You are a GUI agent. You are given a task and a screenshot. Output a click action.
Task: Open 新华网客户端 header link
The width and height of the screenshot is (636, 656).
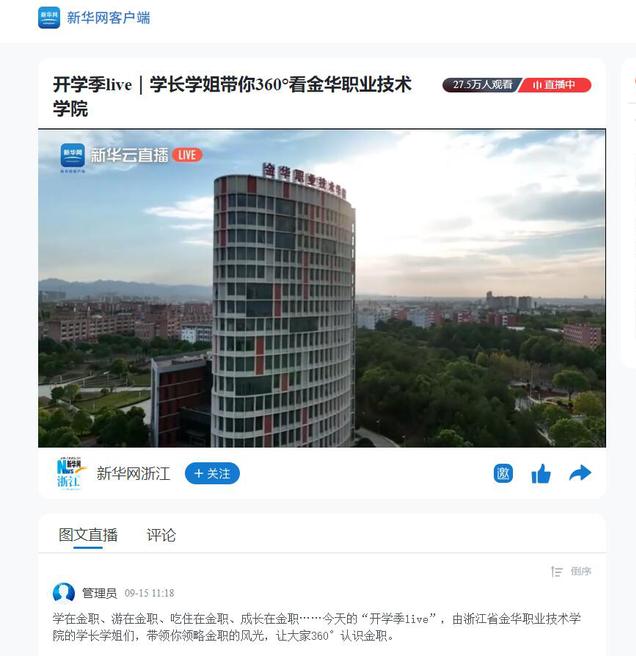tap(94, 18)
